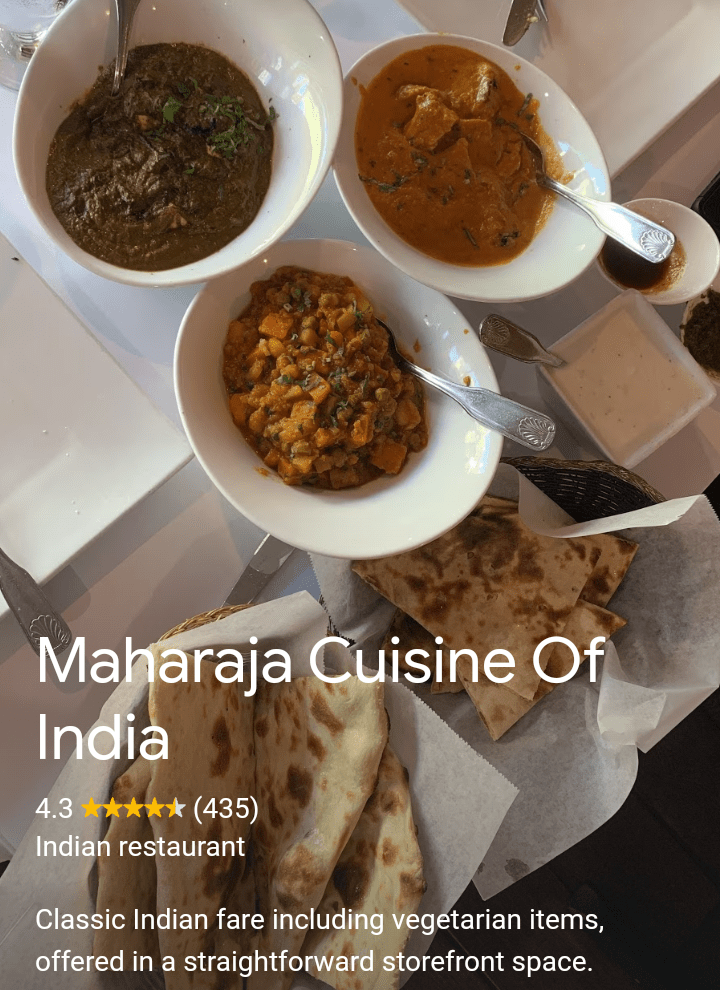Image resolution: width=720 pixels, height=990 pixels.
Task: Open the Maharaja Cuisine Of India cover photo
Action: 360,300
